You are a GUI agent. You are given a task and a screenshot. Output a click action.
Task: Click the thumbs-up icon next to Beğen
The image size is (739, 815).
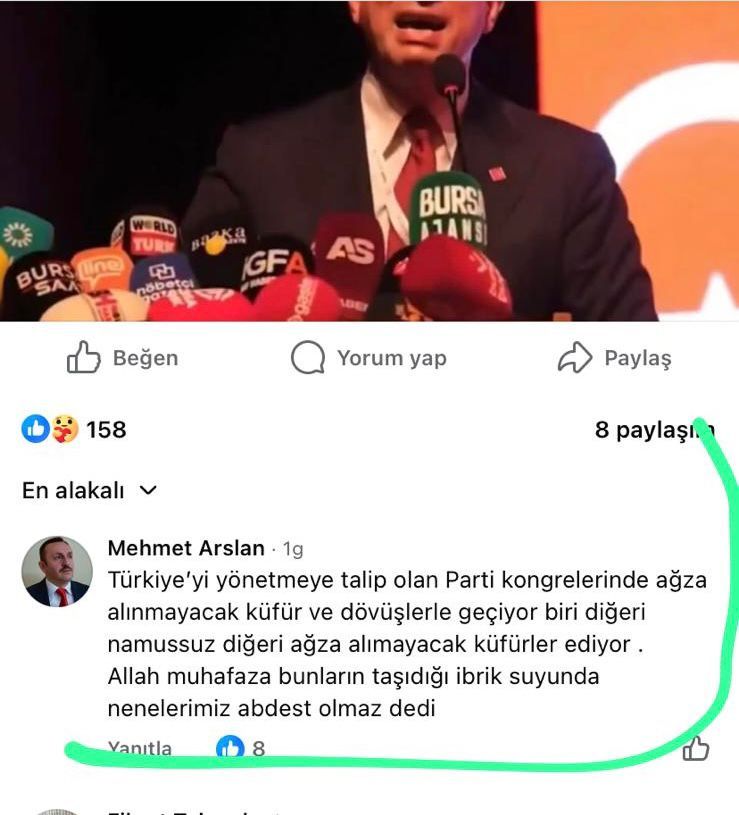click(x=84, y=357)
